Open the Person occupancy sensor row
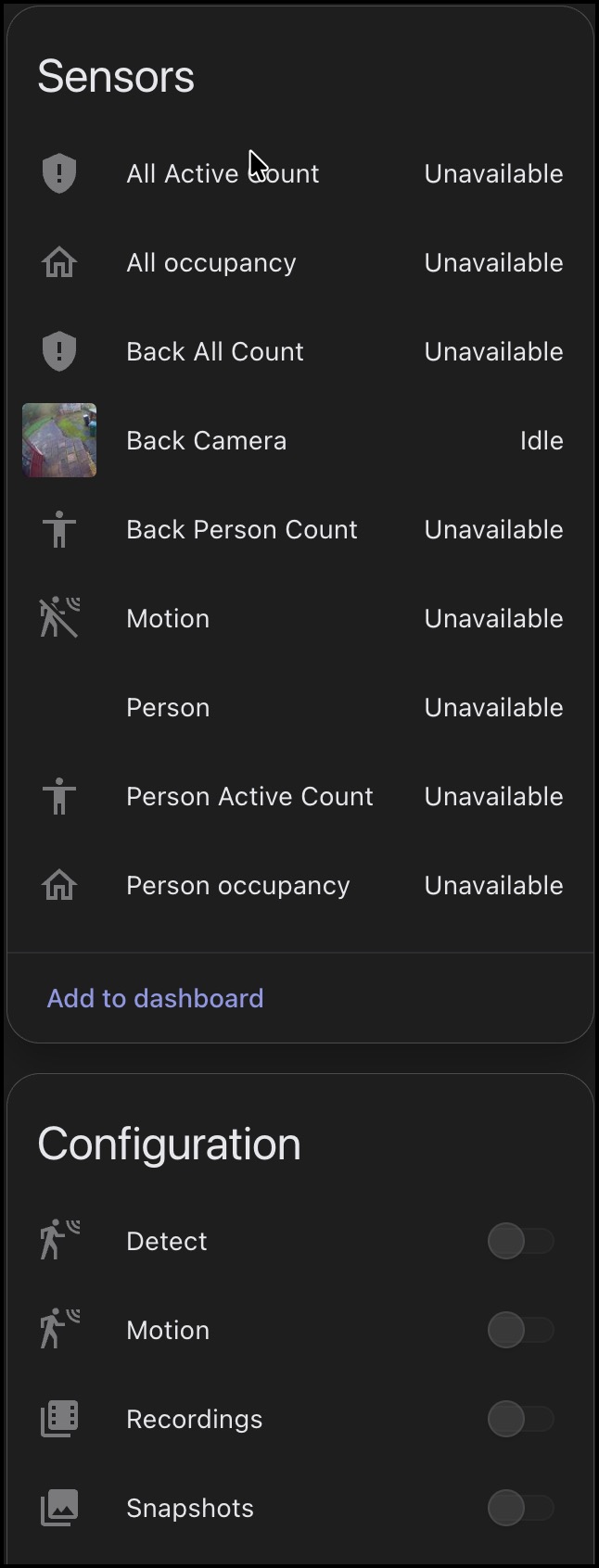This screenshot has height=1568, width=599. click(238, 885)
